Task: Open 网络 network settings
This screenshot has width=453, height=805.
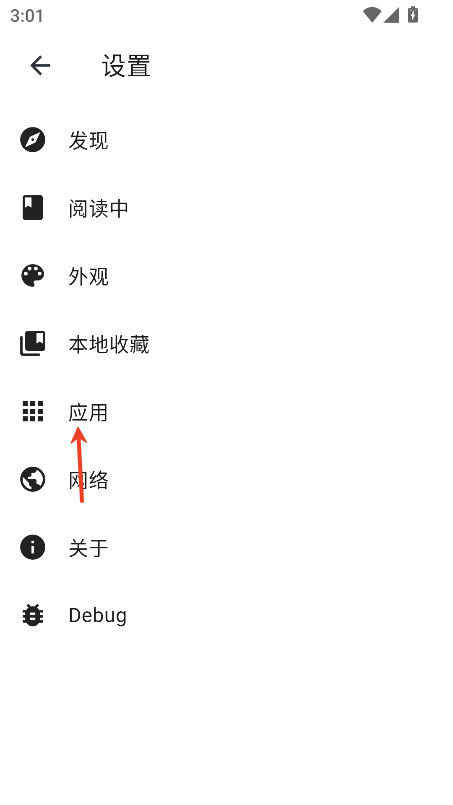Action: click(226, 479)
